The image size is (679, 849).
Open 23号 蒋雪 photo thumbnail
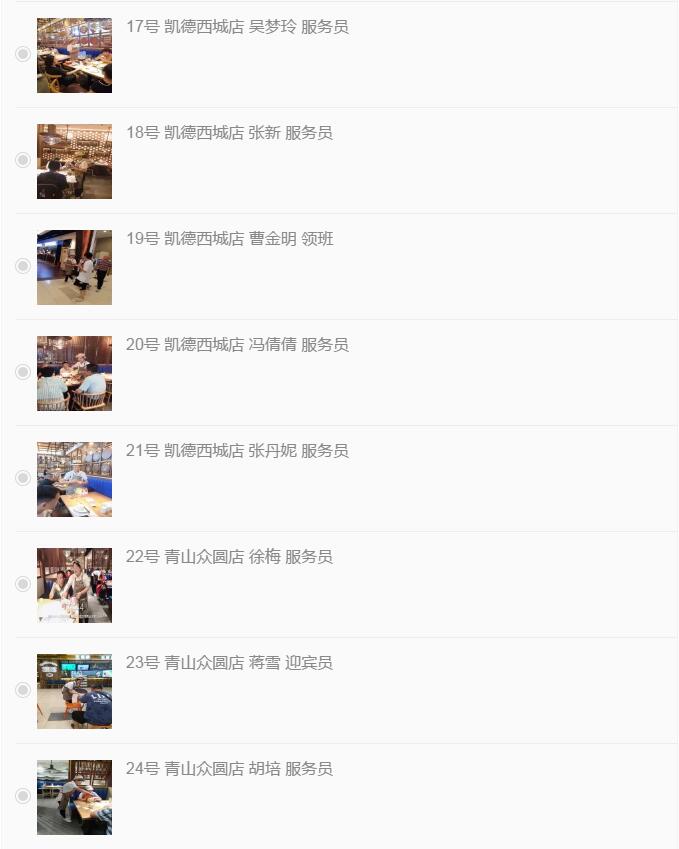[x=74, y=691]
